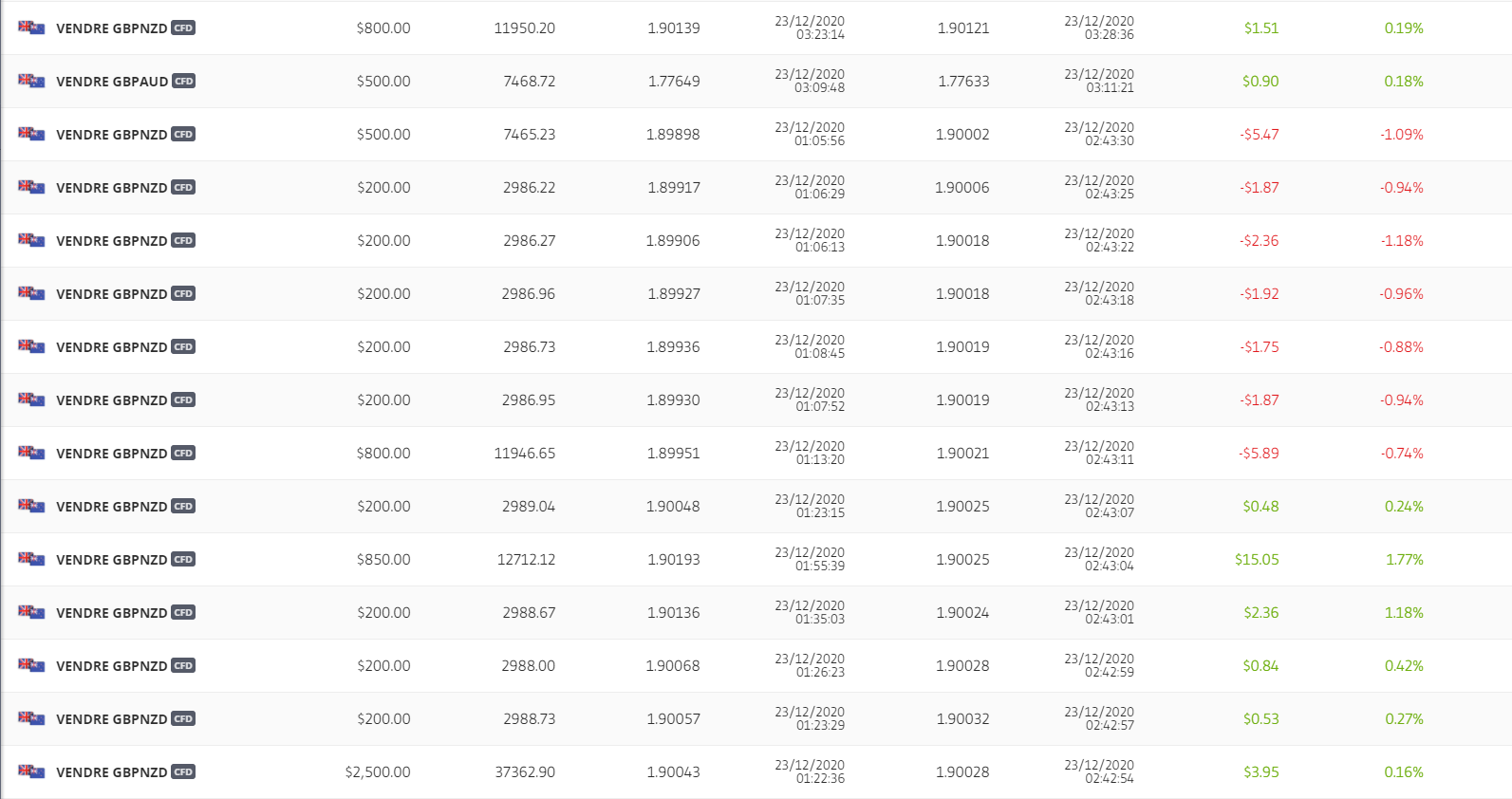Open the GBPNZD trade with -$5.47 loss
The height and width of the screenshot is (799, 1512).
coord(112,135)
